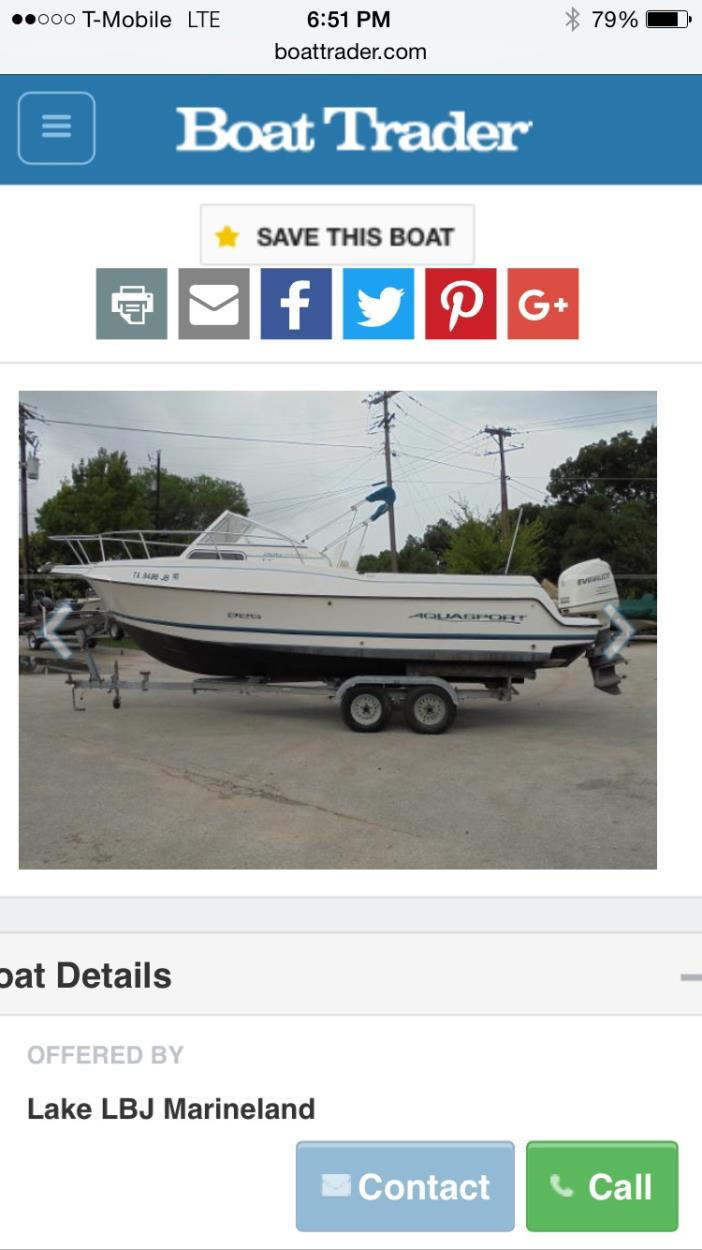Show the previous boat photo
This screenshot has height=1250, width=702.
point(55,630)
